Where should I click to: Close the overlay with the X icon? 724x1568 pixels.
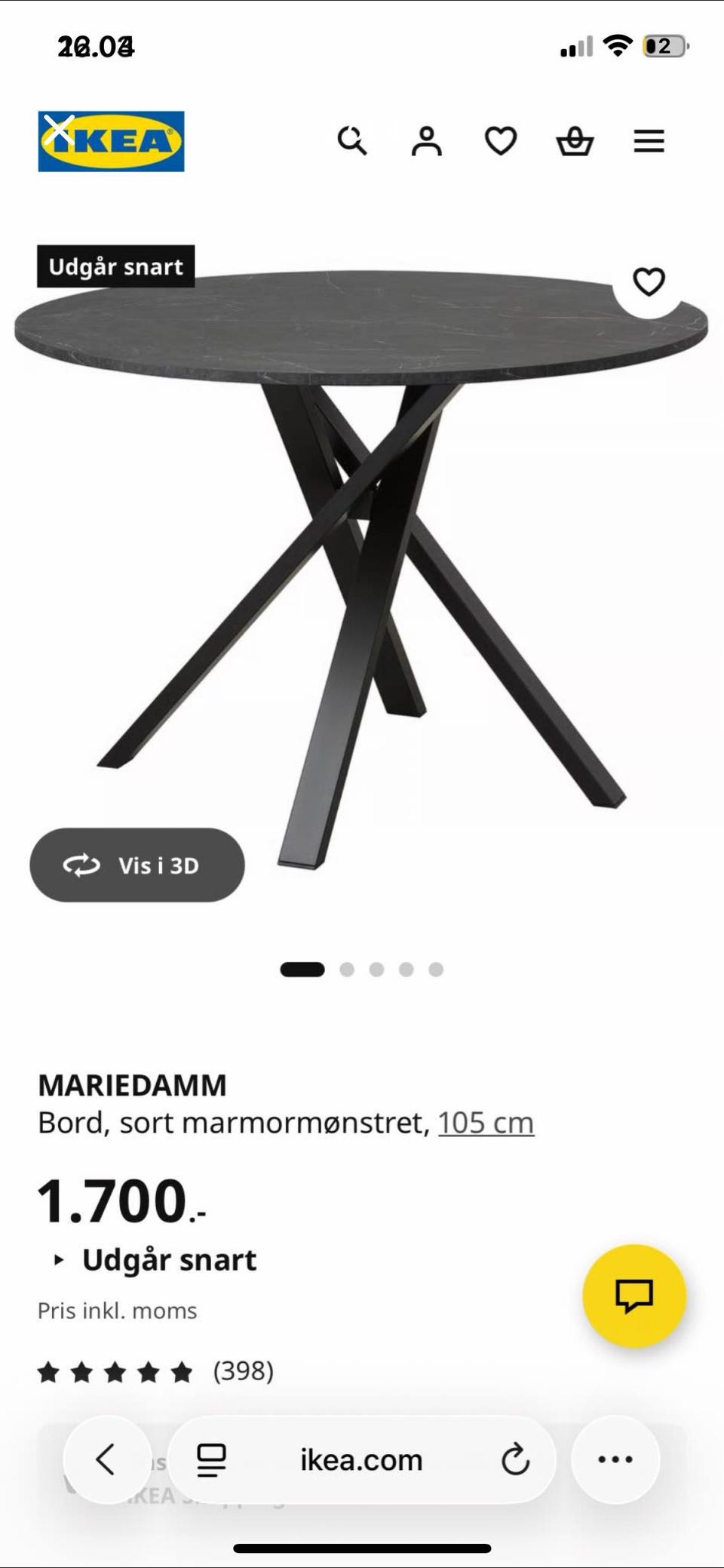59,130
